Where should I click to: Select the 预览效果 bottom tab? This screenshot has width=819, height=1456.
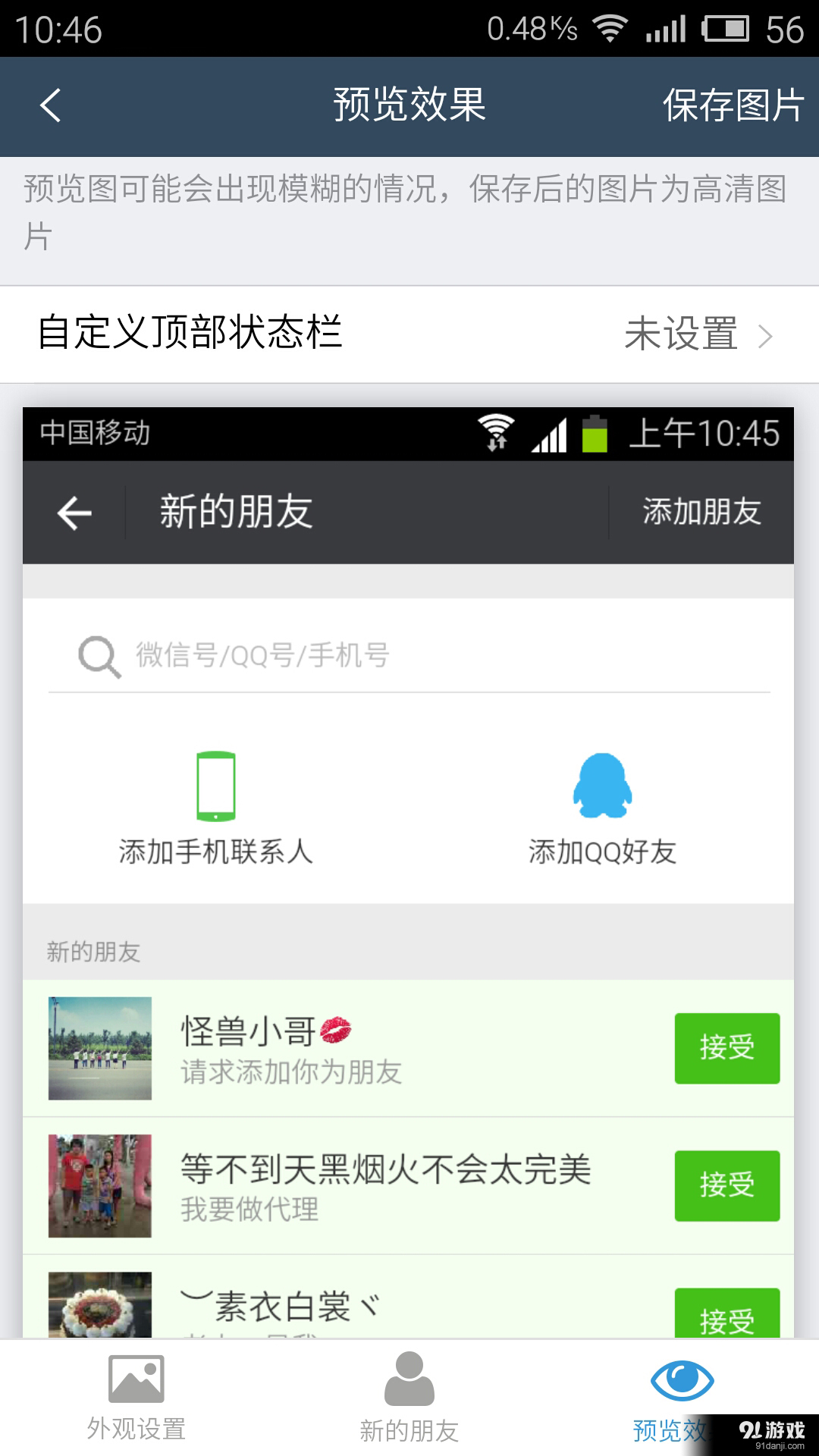(x=681, y=1397)
